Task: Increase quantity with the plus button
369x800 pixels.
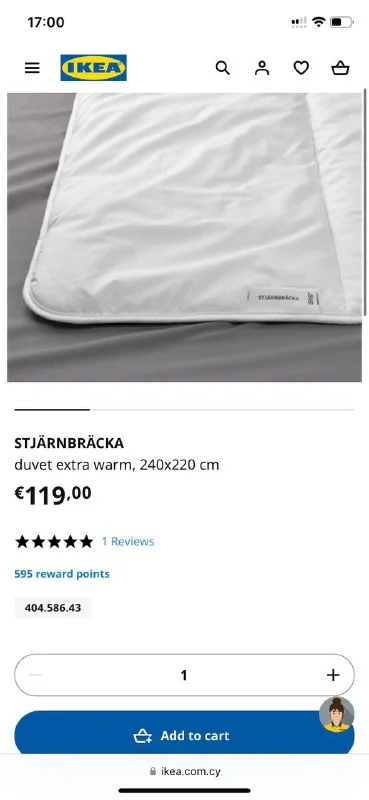Action: [333, 675]
